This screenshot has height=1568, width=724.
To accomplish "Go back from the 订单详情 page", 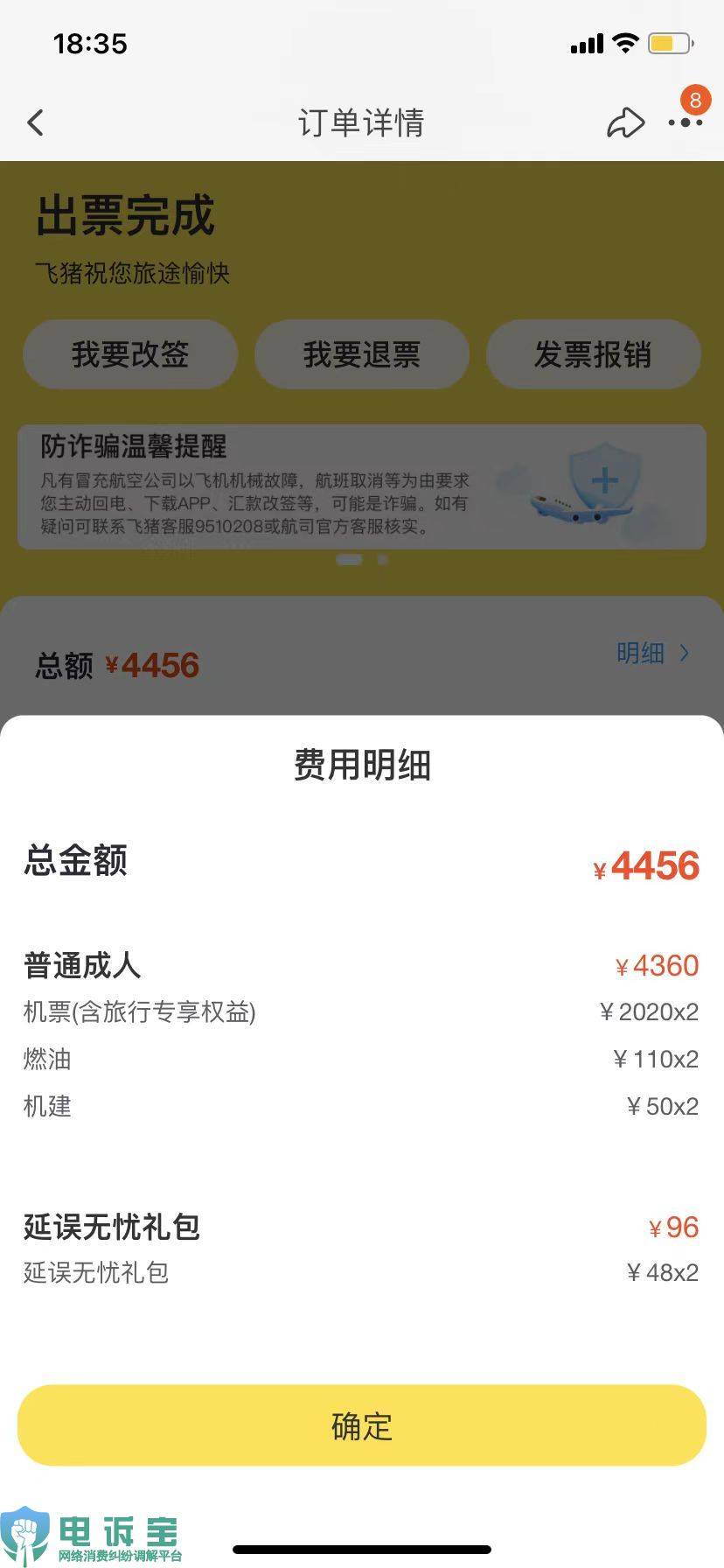I will 36,122.
